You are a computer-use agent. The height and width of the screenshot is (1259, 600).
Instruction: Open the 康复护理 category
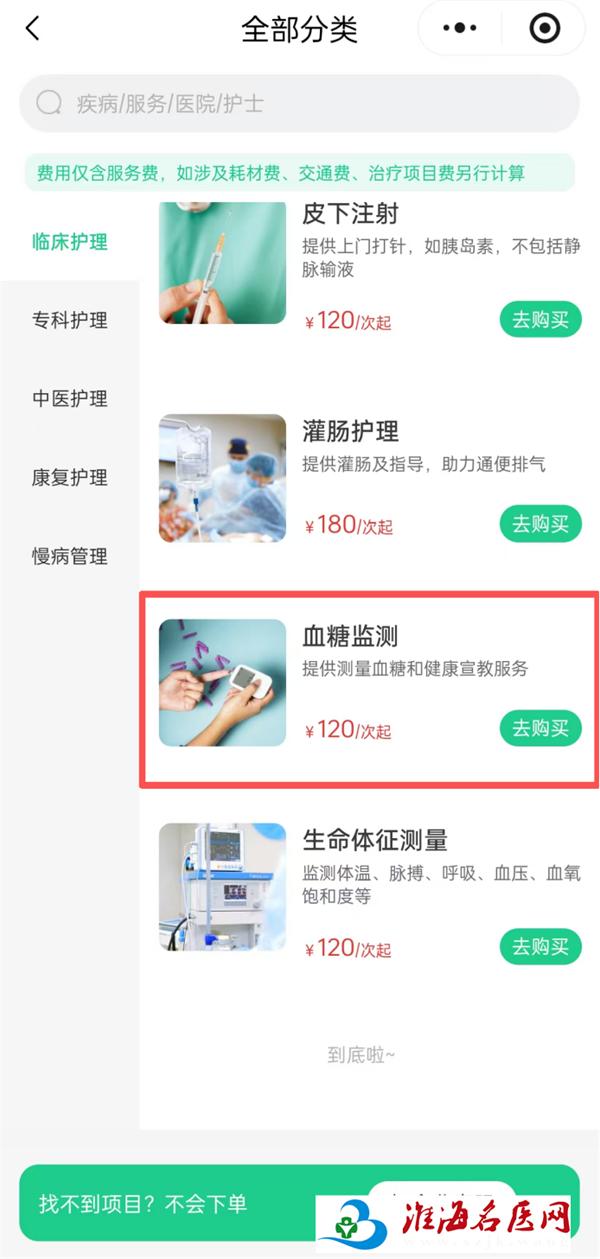[x=69, y=478]
